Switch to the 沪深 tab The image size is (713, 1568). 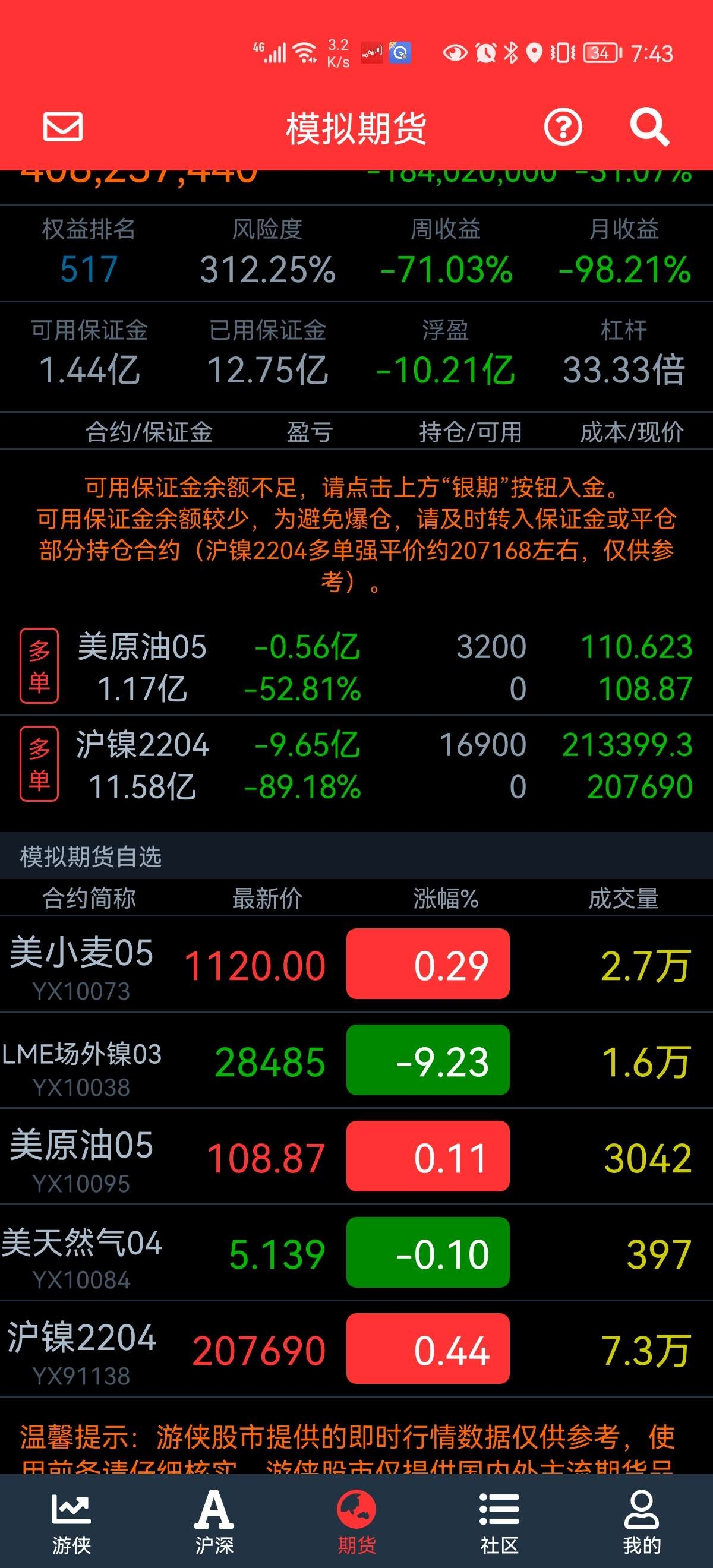tap(214, 1522)
